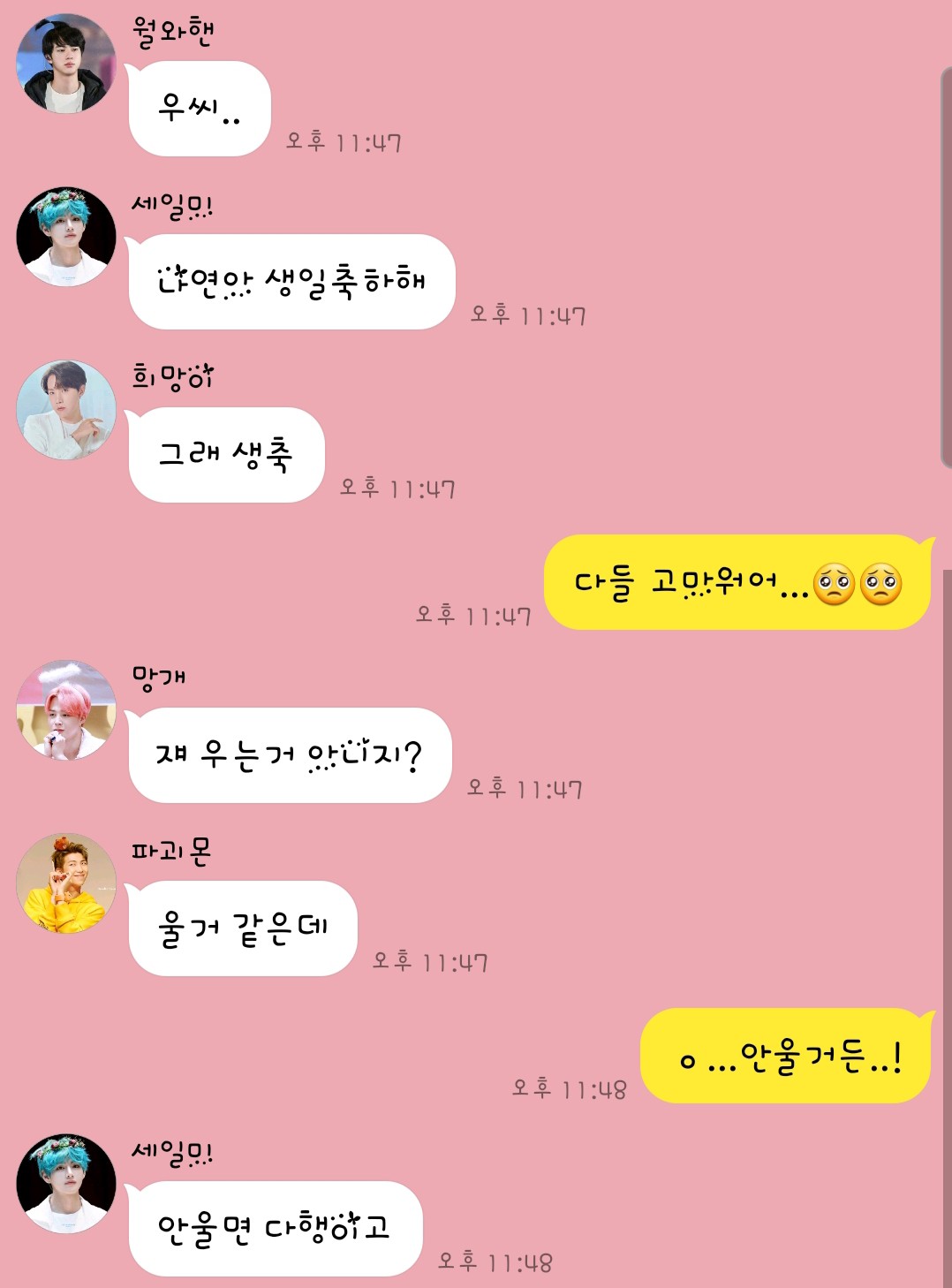952x1288 pixels.
Task: Open 세일미's avatar beside the 생일축하해 message
Action: pyautogui.click(x=66, y=237)
